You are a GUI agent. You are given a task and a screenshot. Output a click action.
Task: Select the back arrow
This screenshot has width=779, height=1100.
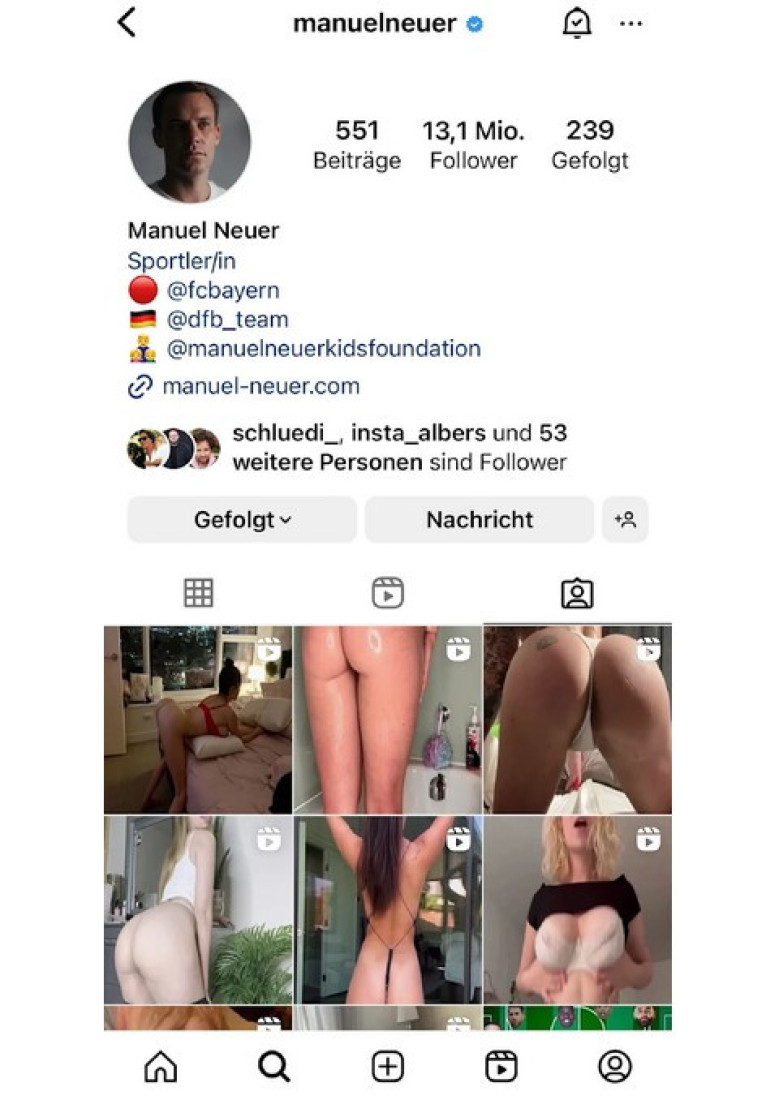[128, 21]
